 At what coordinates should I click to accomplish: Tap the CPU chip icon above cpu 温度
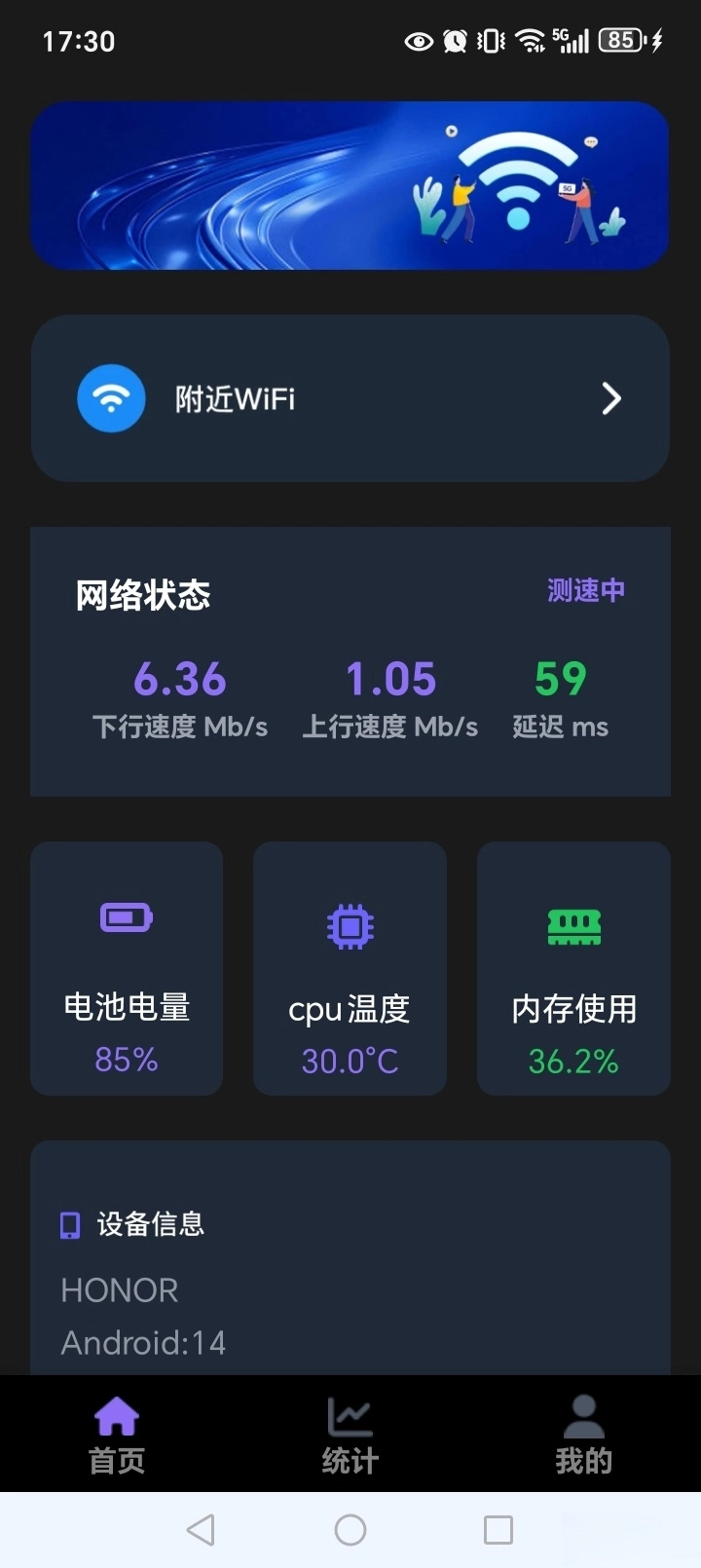350,925
